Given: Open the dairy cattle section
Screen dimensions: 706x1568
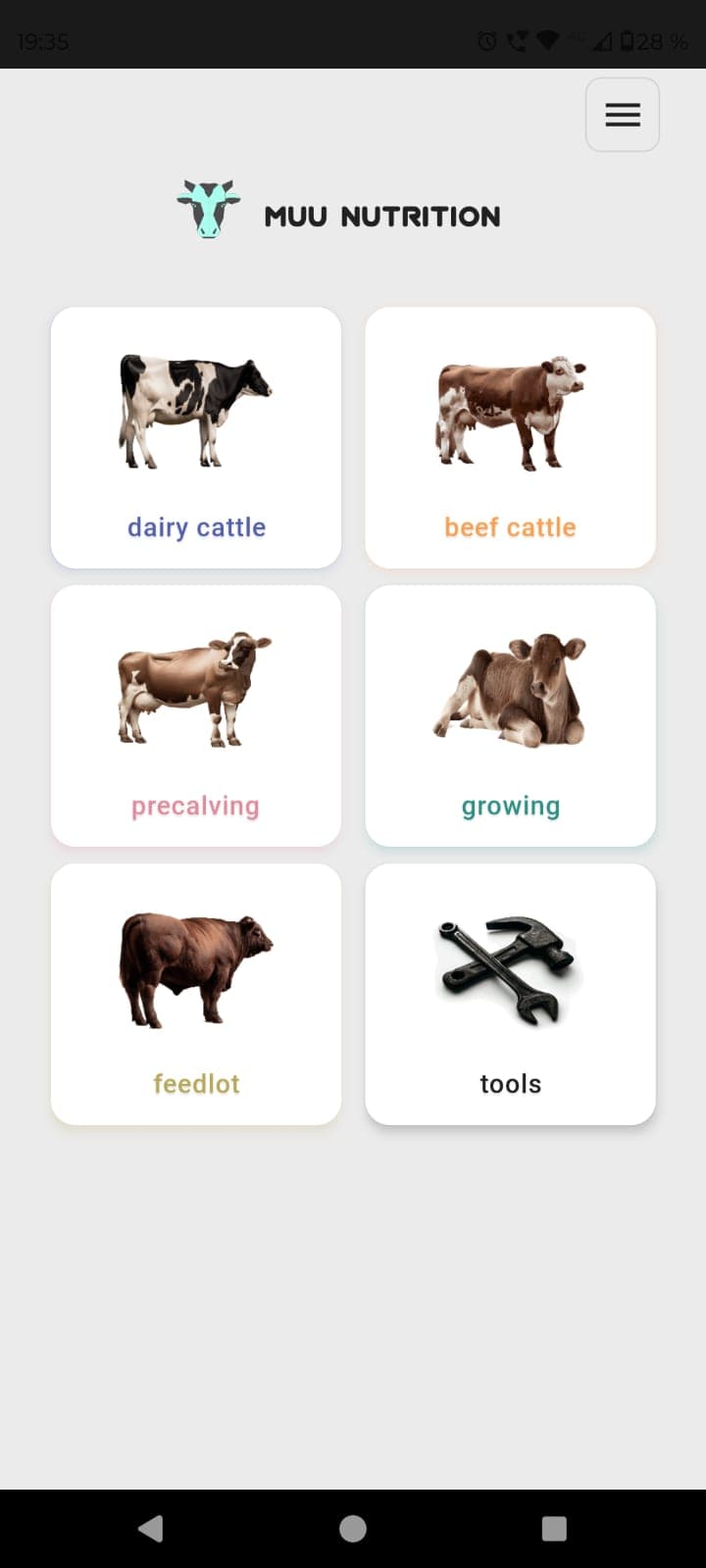Looking at the screenshot, I should (x=196, y=527).
